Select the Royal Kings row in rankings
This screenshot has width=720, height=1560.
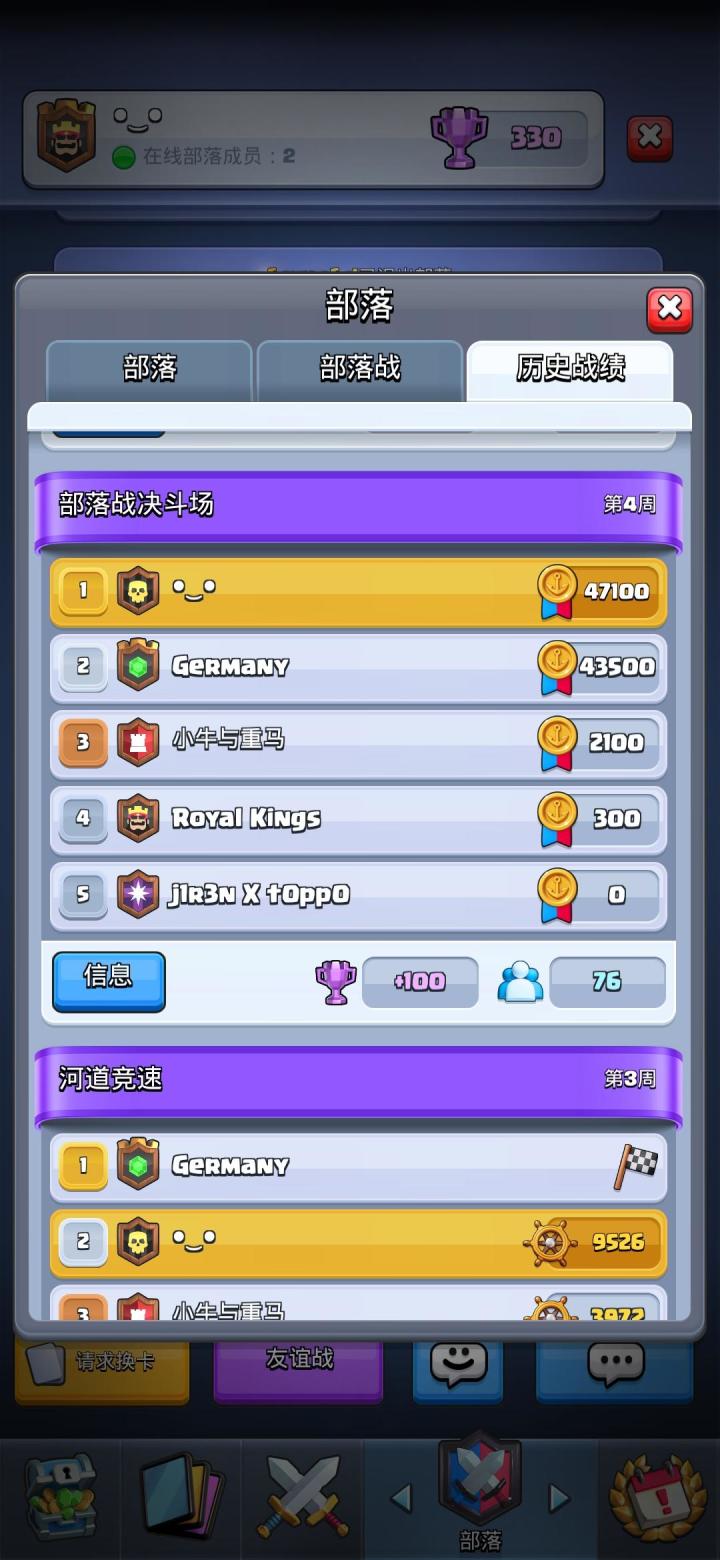pyautogui.click(x=359, y=819)
